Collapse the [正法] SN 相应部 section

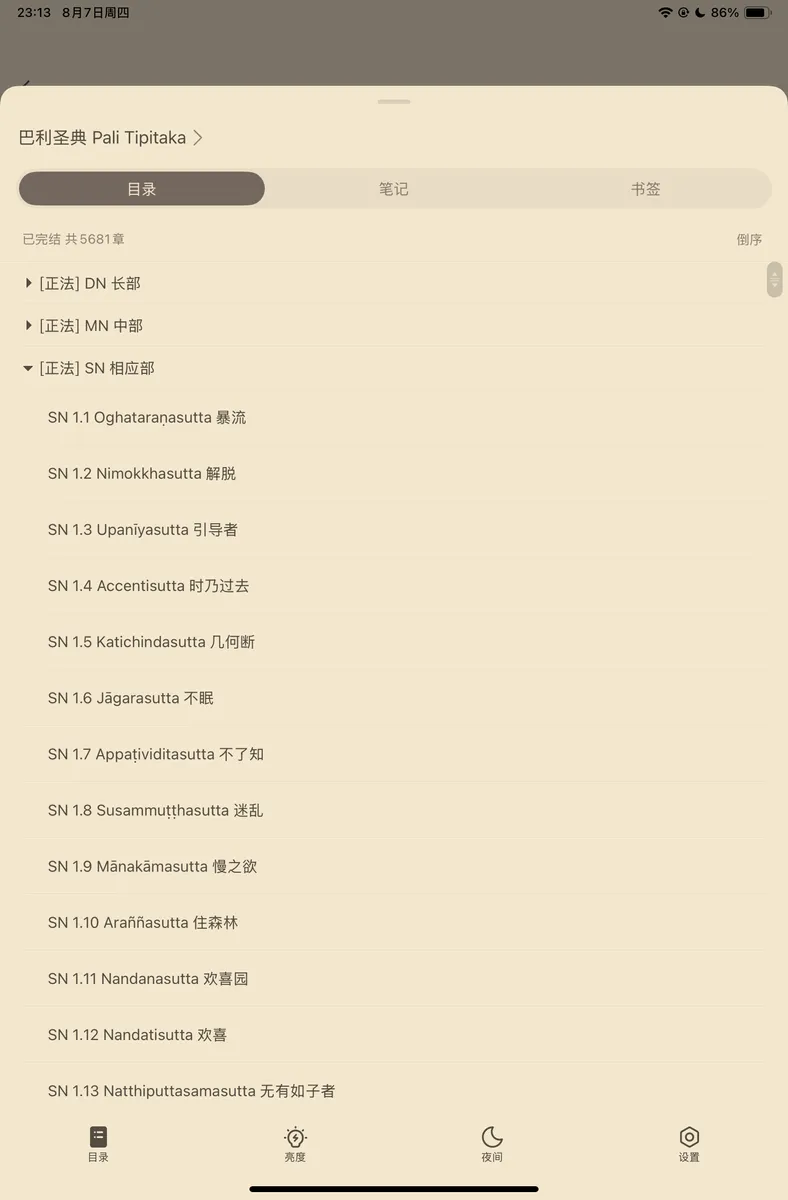pyautogui.click(x=96, y=368)
